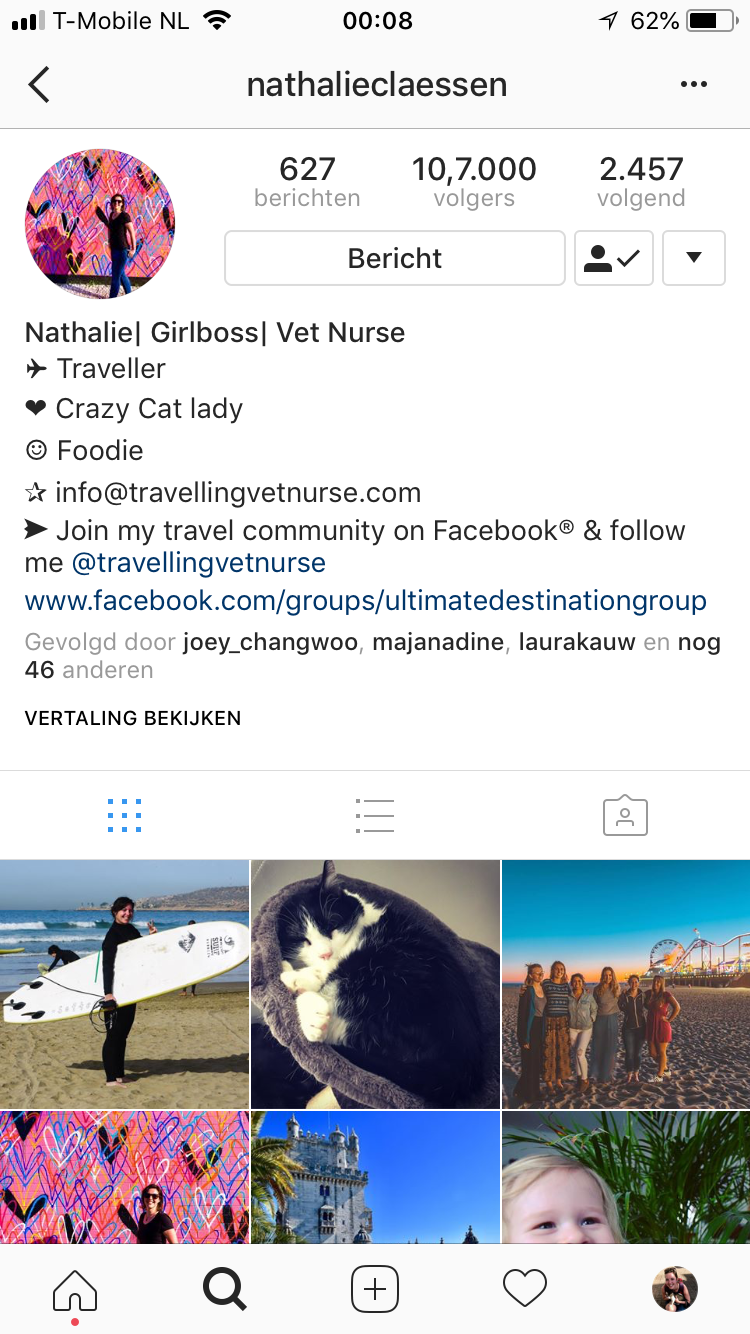Open the @travellingvetnurse mention

pyautogui.click(x=198, y=562)
